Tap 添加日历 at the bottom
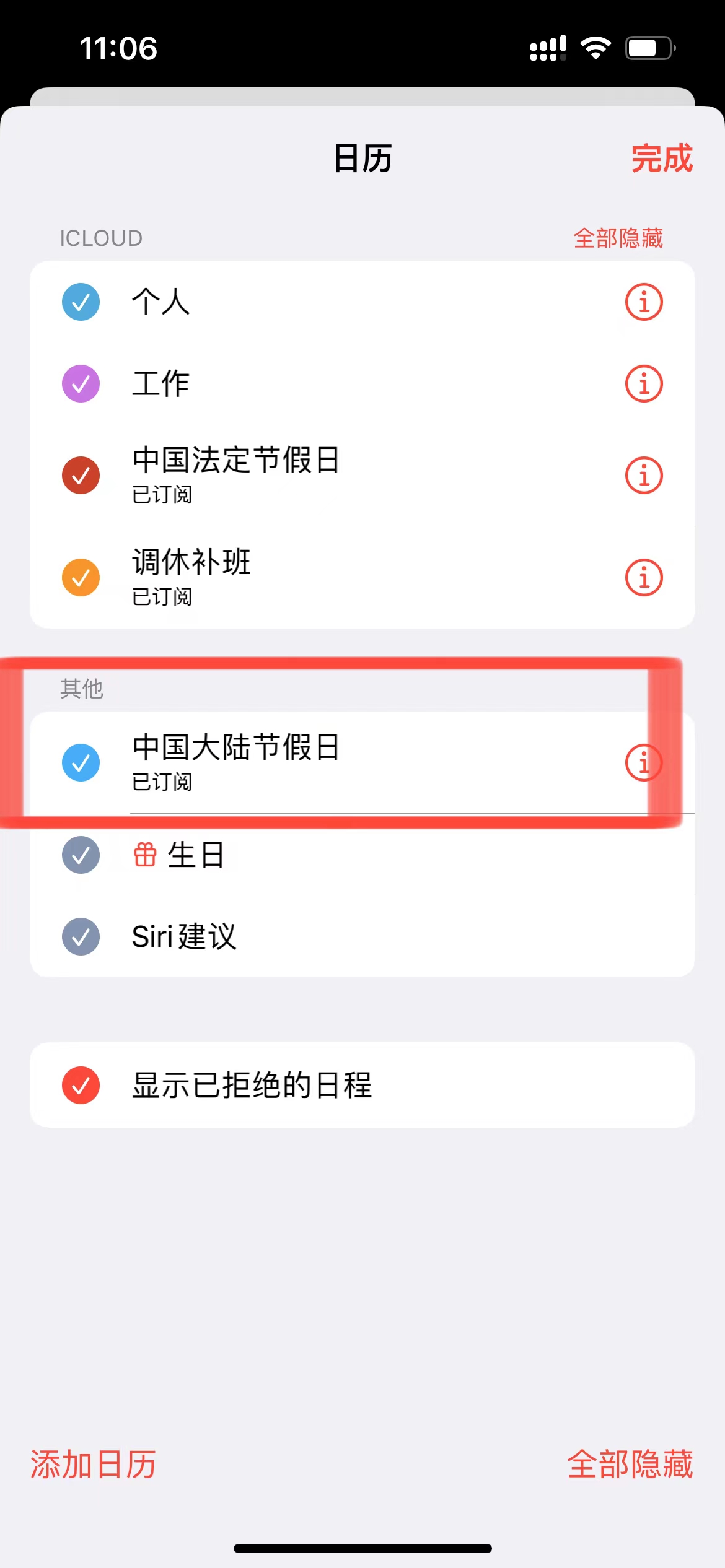Image resolution: width=725 pixels, height=1568 pixels. (x=94, y=1465)
